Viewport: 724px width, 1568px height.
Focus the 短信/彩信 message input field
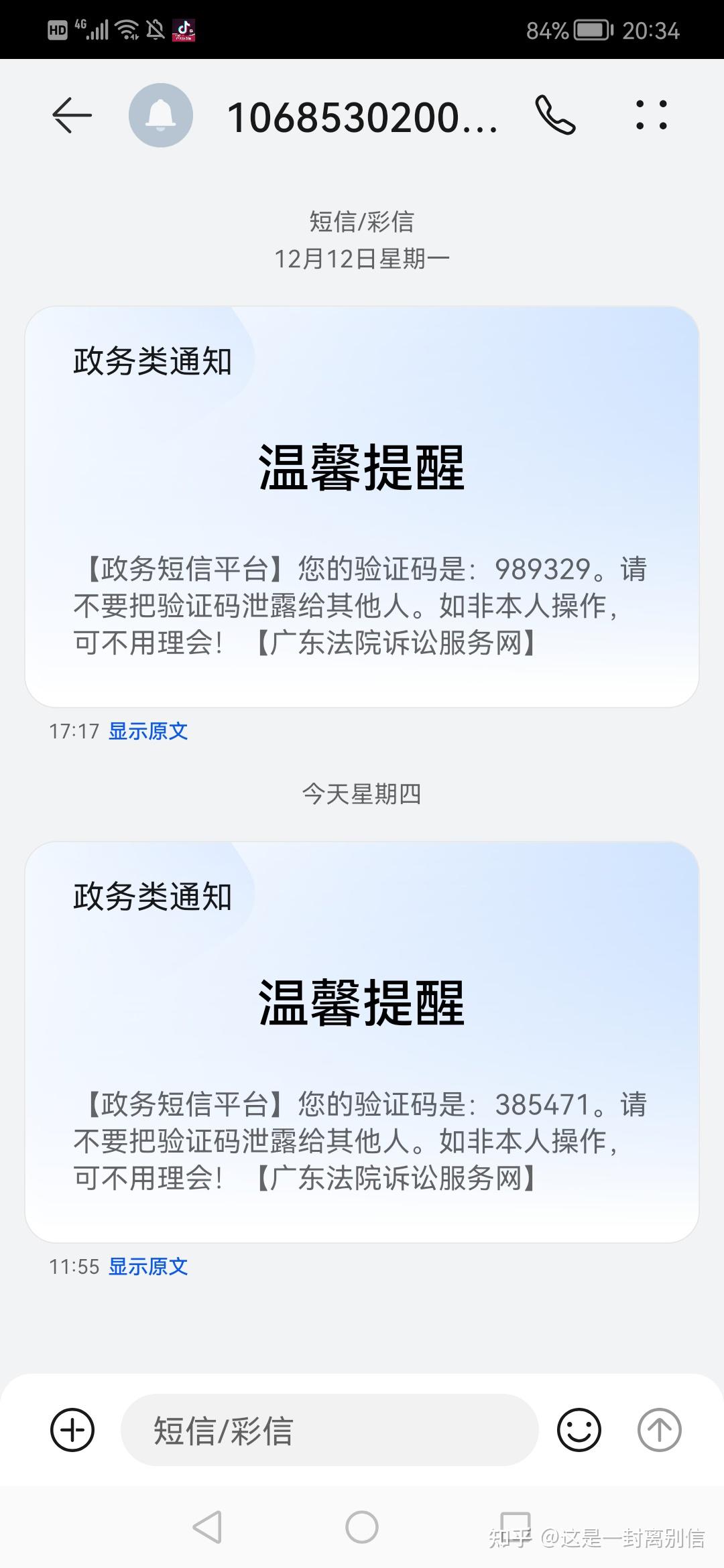(330, 1430)
